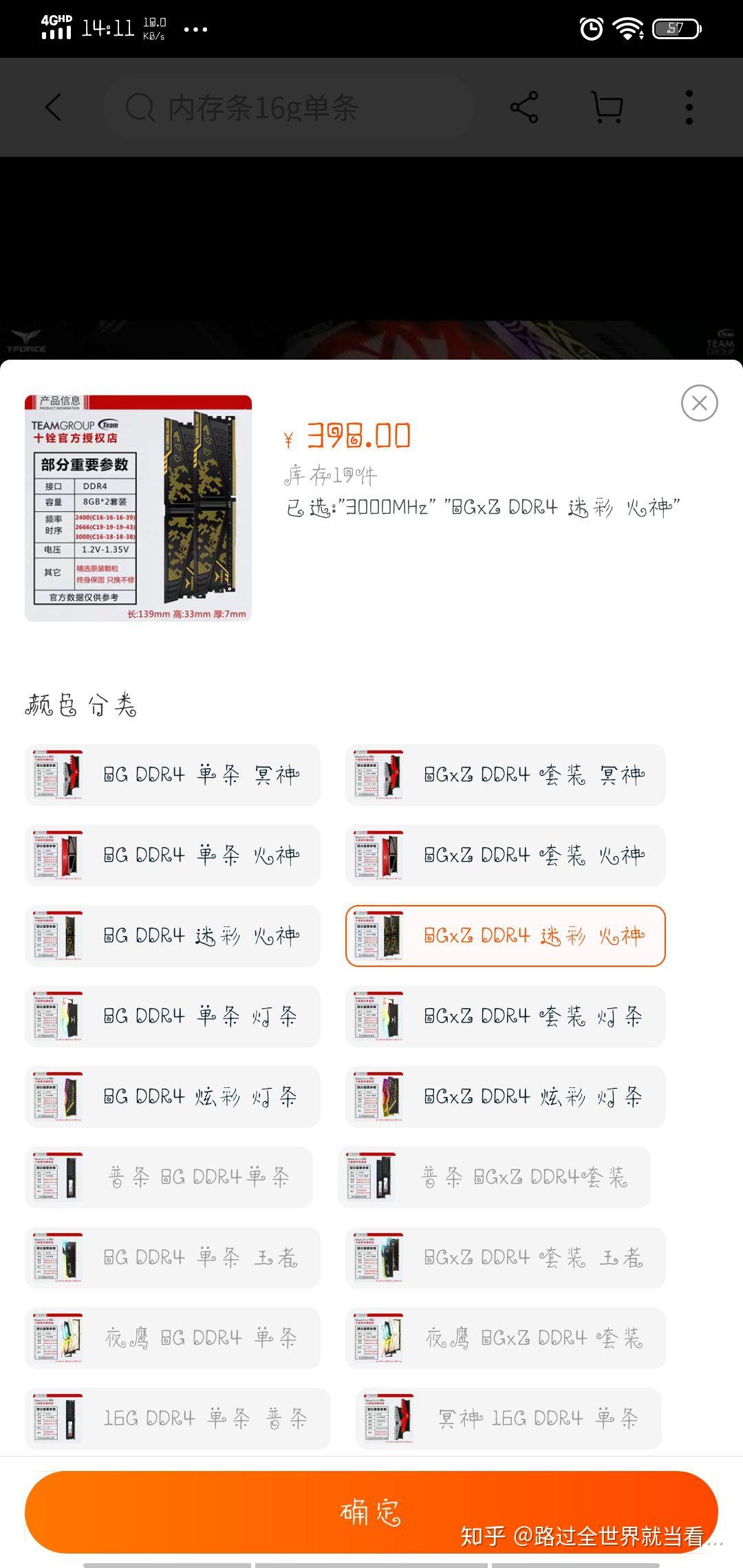Deselect 8Gx2 DDR4 迷彩 火神 option
743x1568 pixels.
[x=505, y=936]
